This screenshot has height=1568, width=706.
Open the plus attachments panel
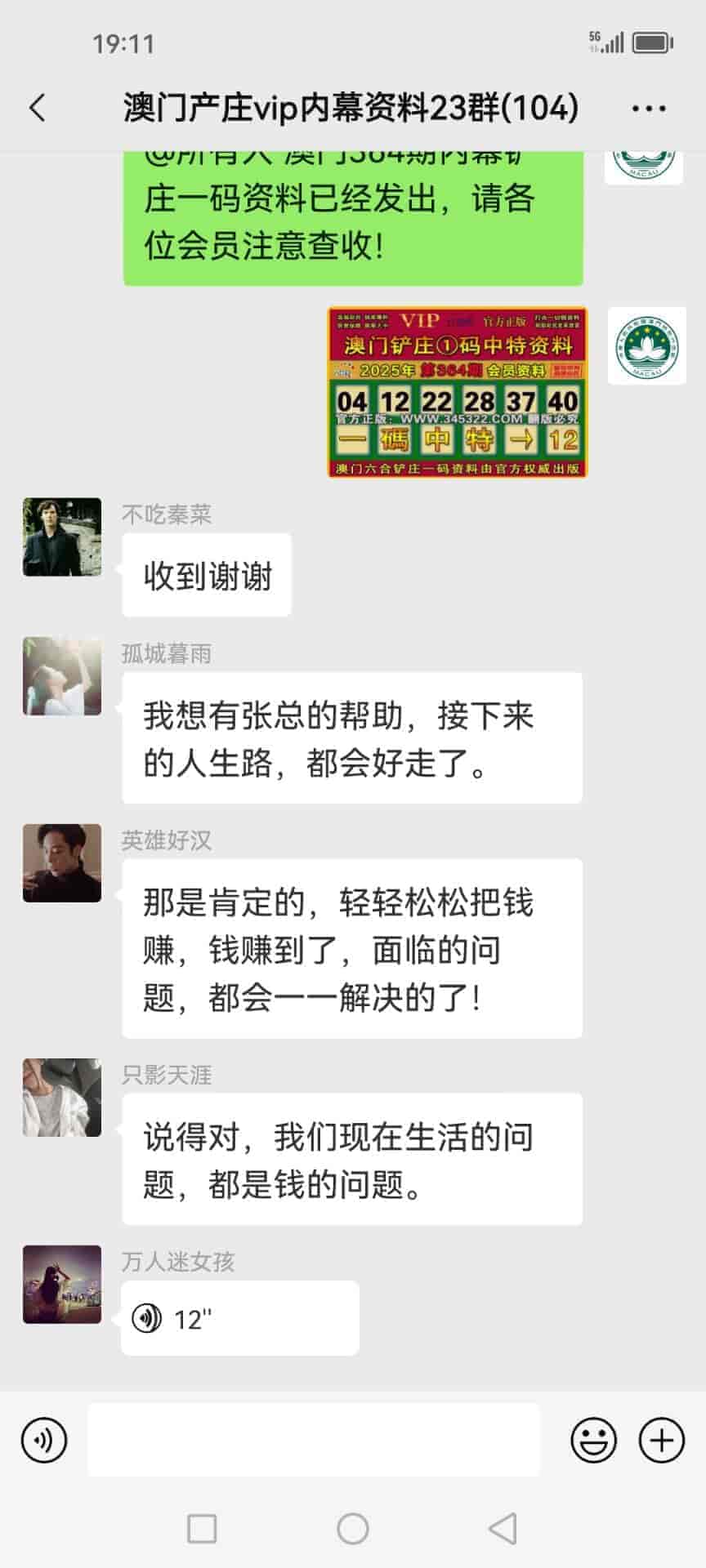(661, 1440)
